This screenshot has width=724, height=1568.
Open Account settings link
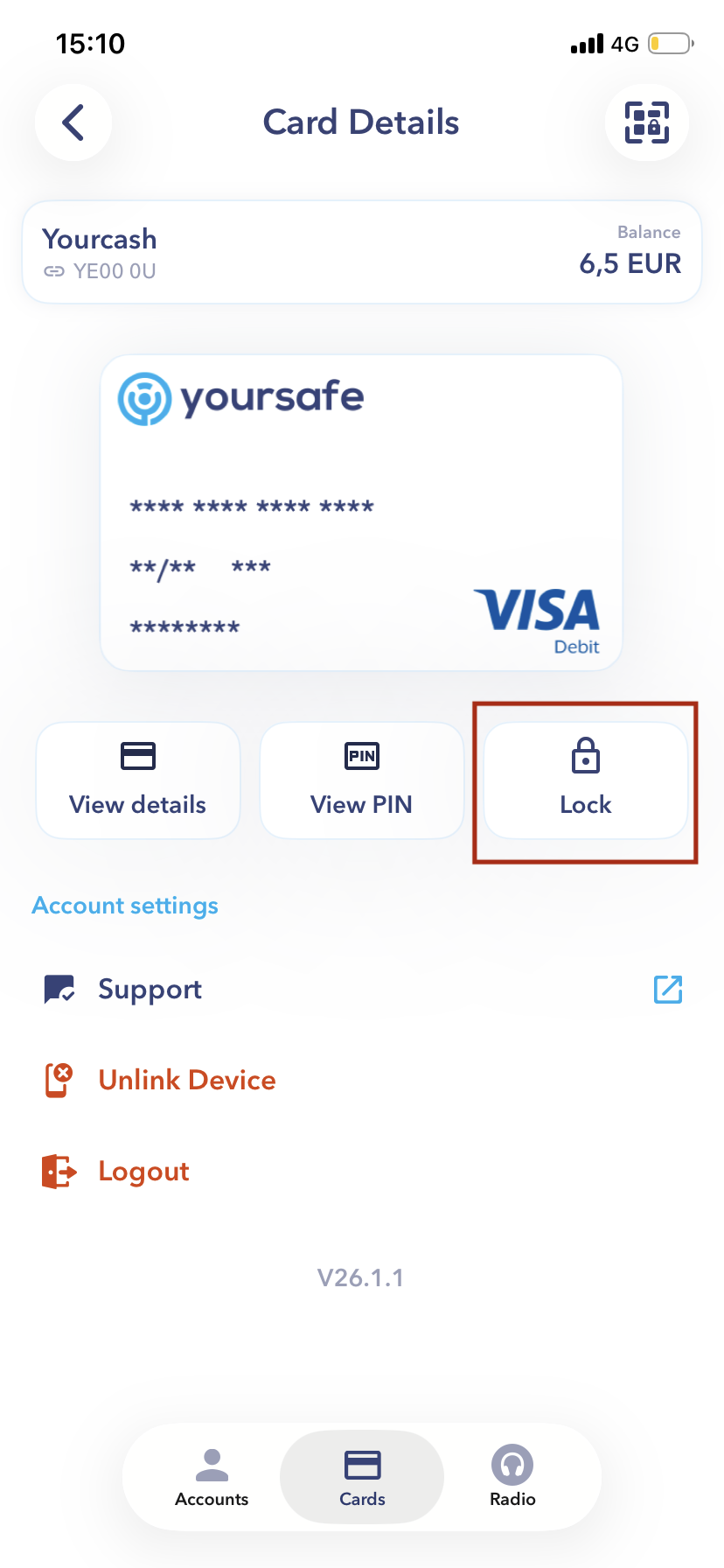(x=125, y=906)
